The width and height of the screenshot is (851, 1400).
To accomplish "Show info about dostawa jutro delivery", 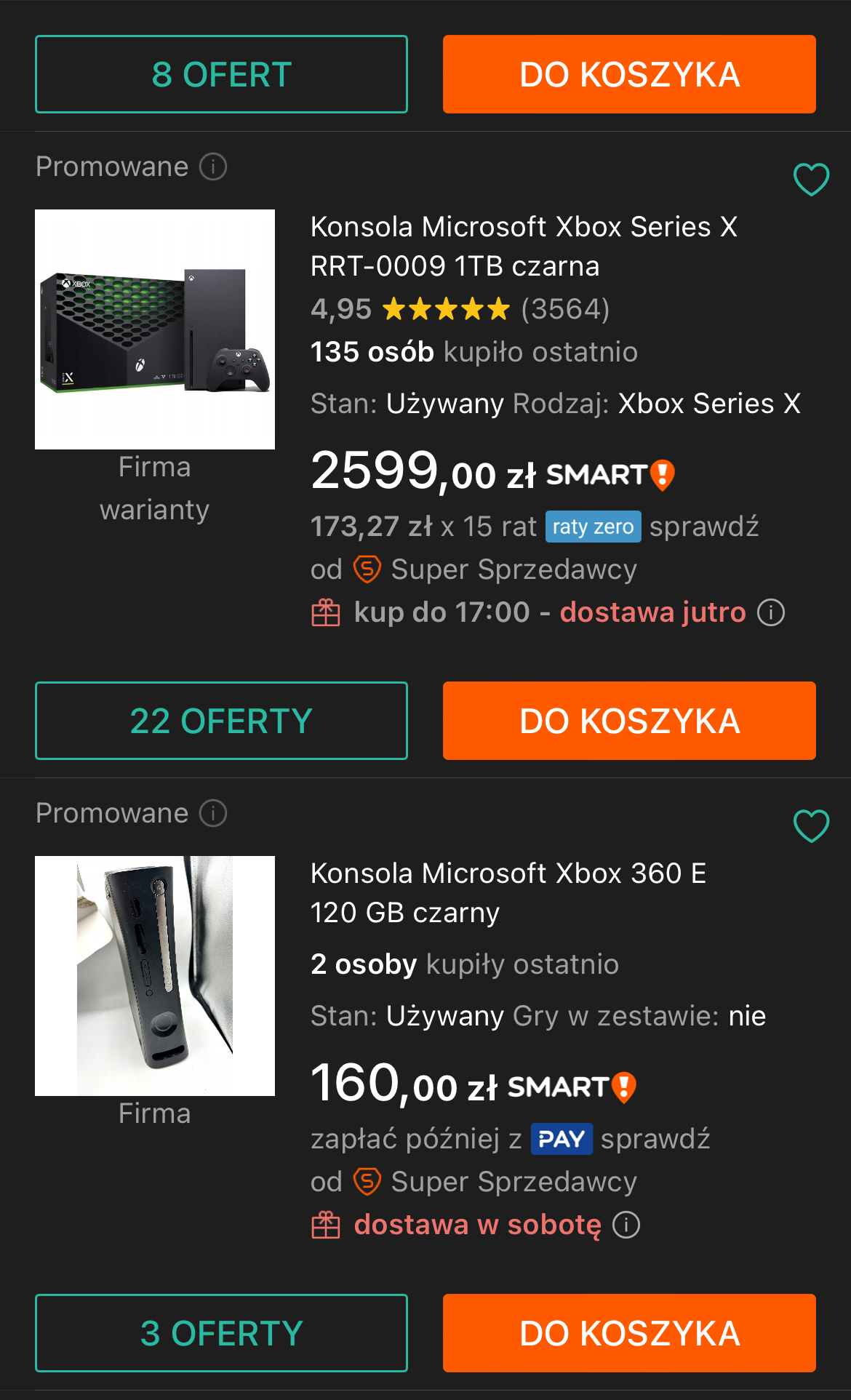I will pos(771,612).
